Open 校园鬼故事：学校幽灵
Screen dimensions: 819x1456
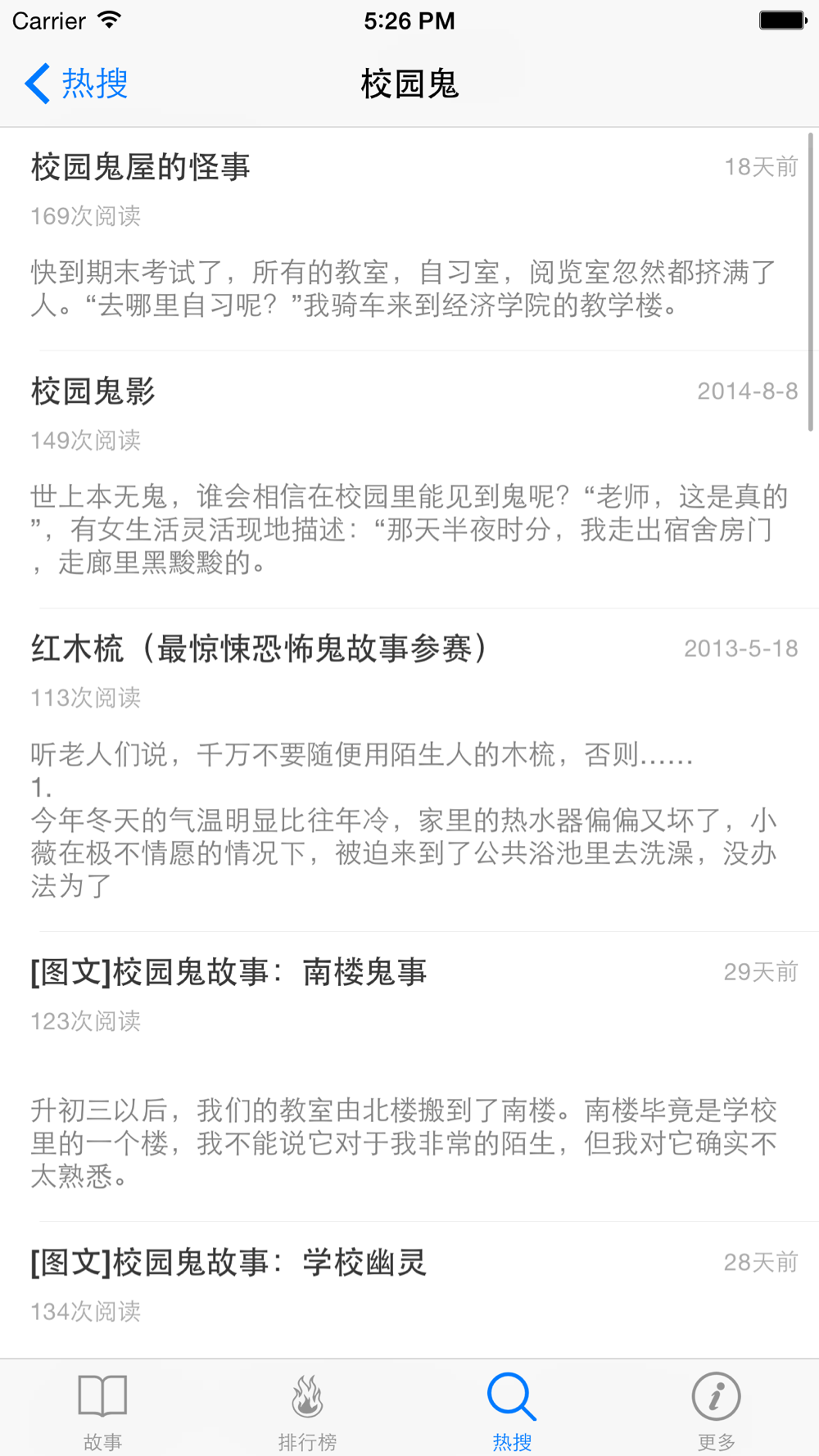click(x=229, y=1264)
